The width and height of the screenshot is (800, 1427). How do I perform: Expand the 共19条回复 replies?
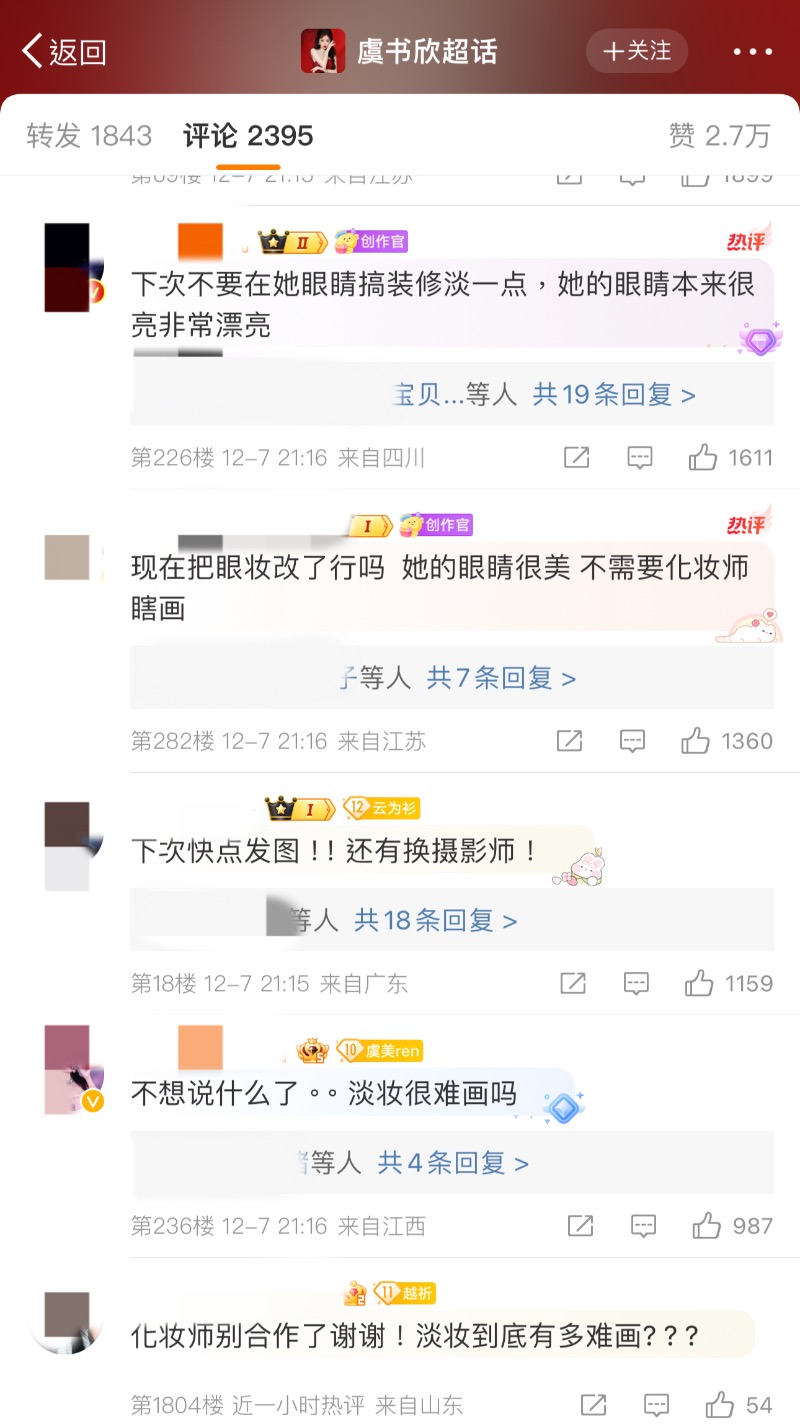click(613, 394)
